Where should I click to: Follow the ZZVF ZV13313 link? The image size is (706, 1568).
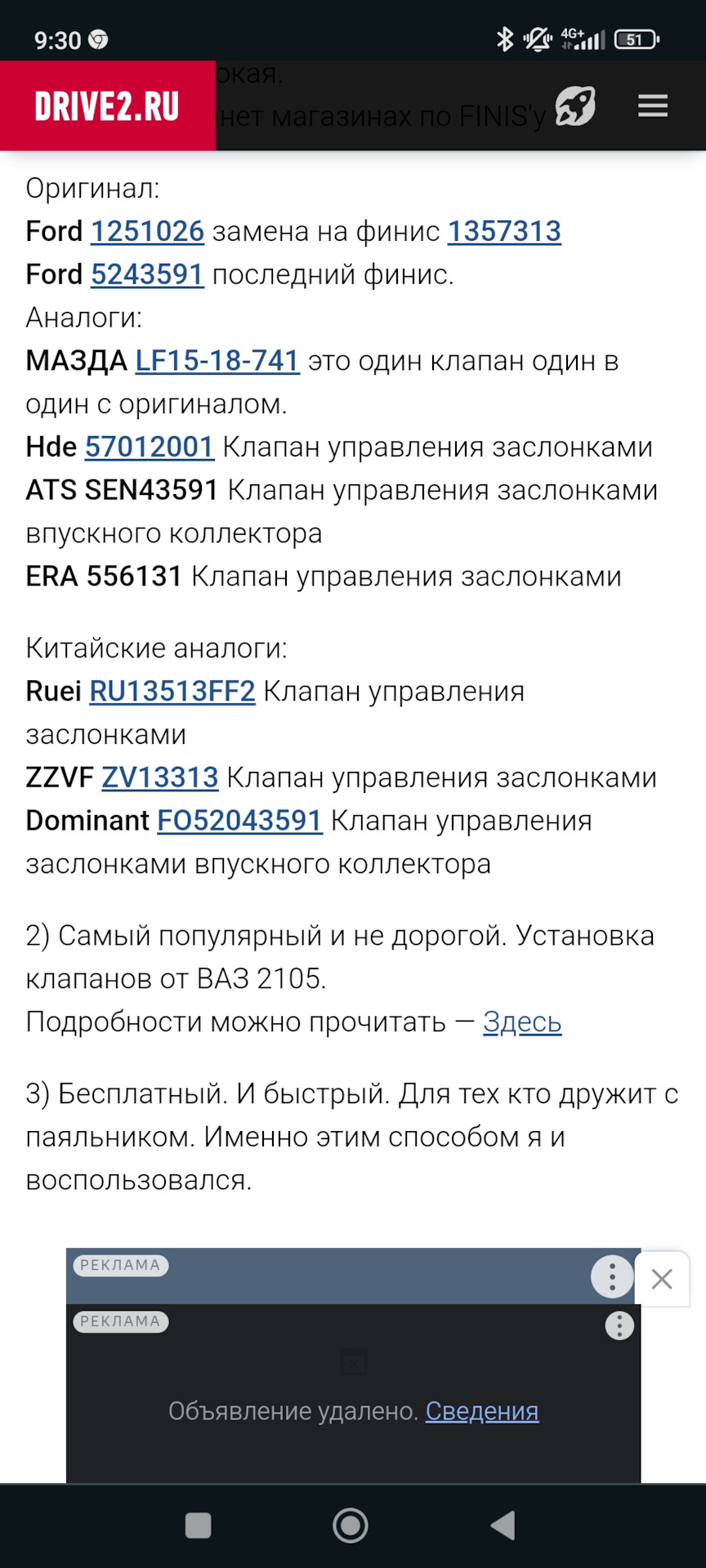(x=160, y=777)
